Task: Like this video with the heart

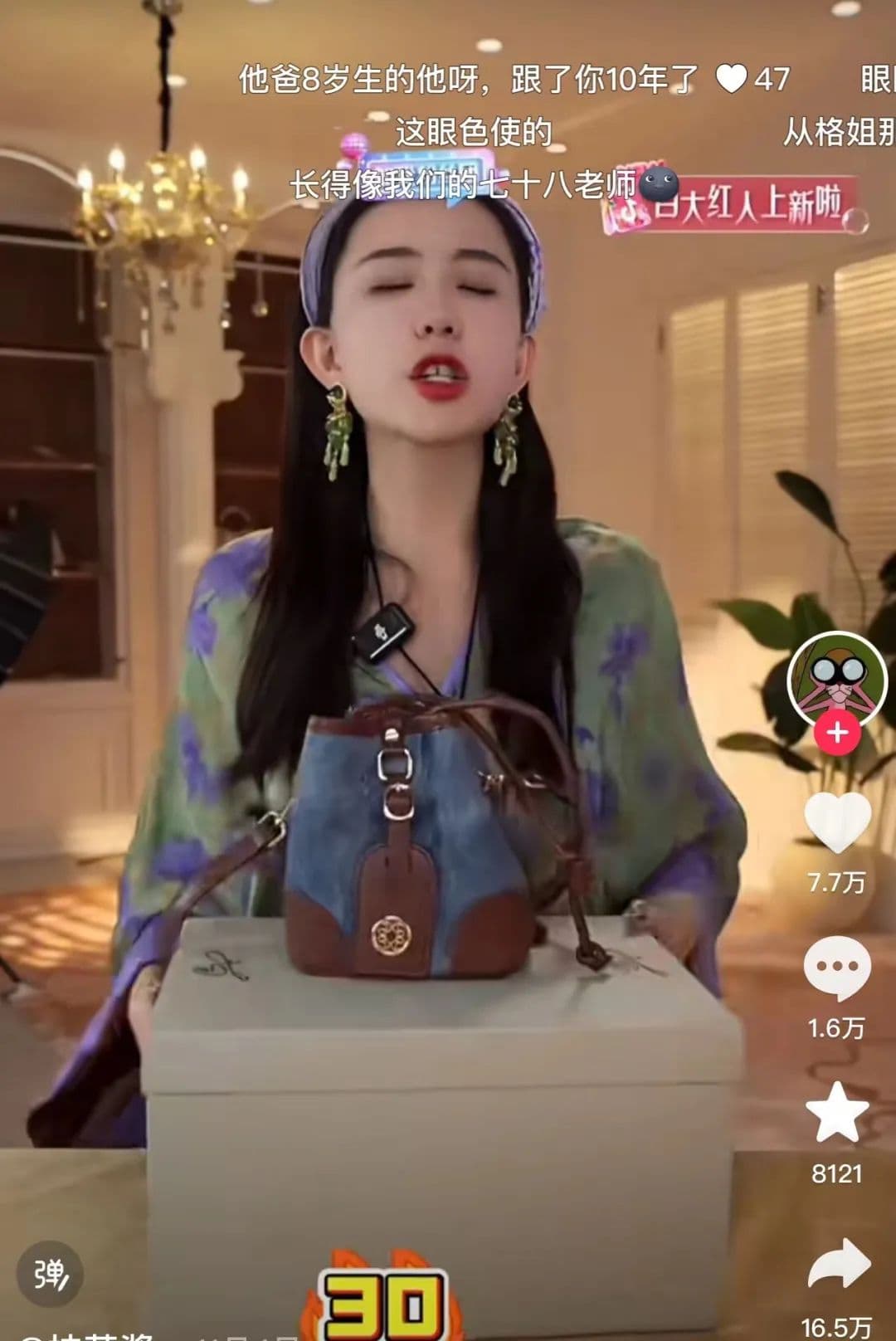Action: coord(837,822)
